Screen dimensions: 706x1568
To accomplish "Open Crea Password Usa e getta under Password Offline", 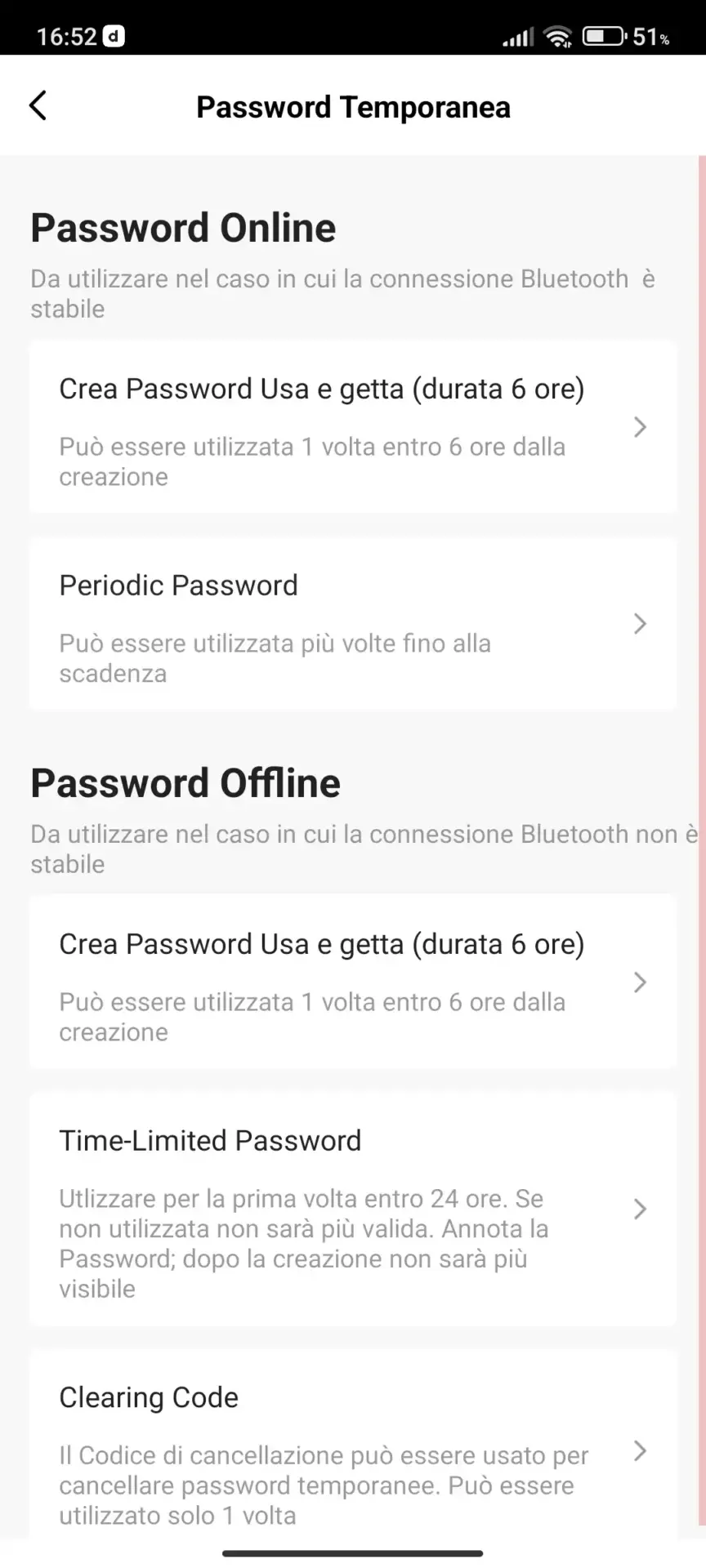I will [353, 982].
